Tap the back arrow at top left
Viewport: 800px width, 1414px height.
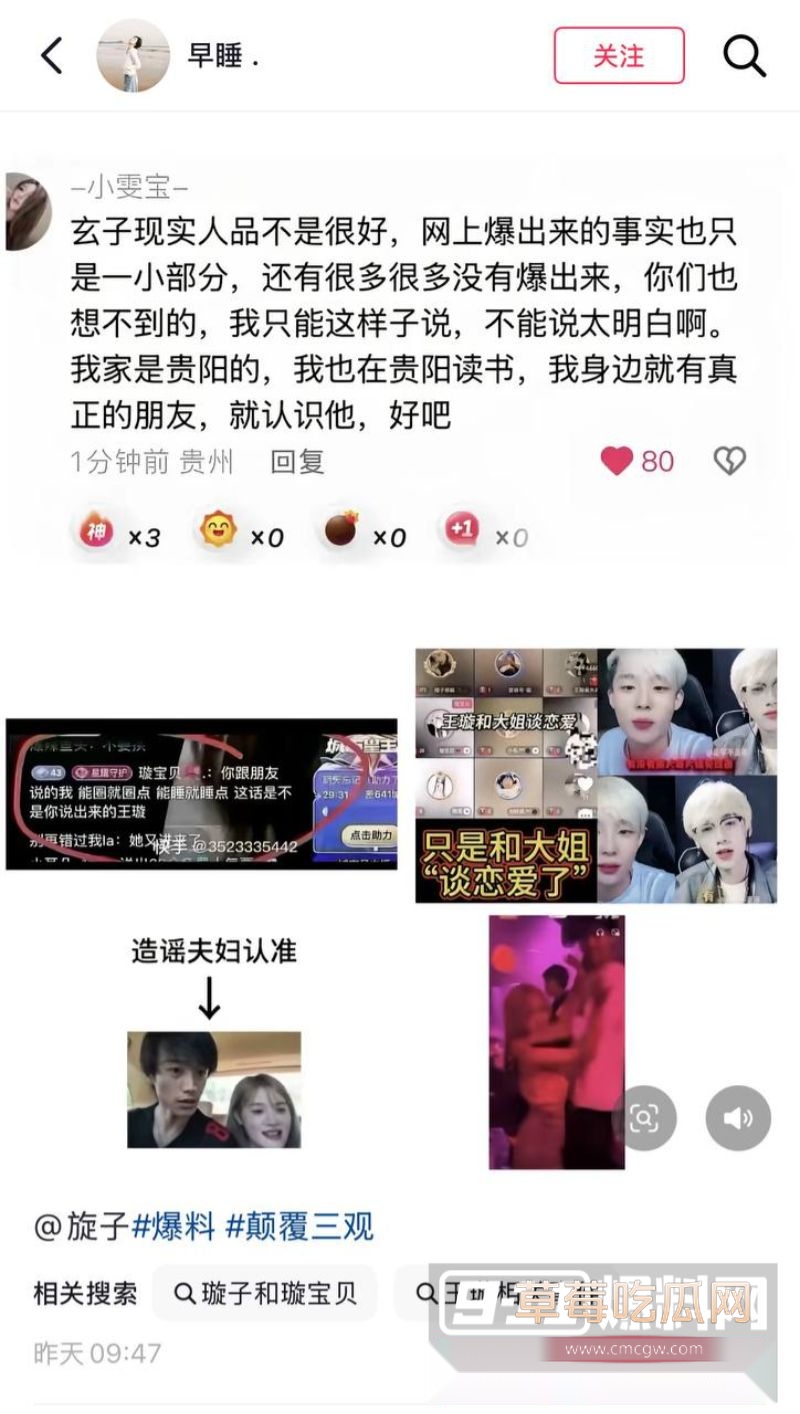click(x=52, y=57)
